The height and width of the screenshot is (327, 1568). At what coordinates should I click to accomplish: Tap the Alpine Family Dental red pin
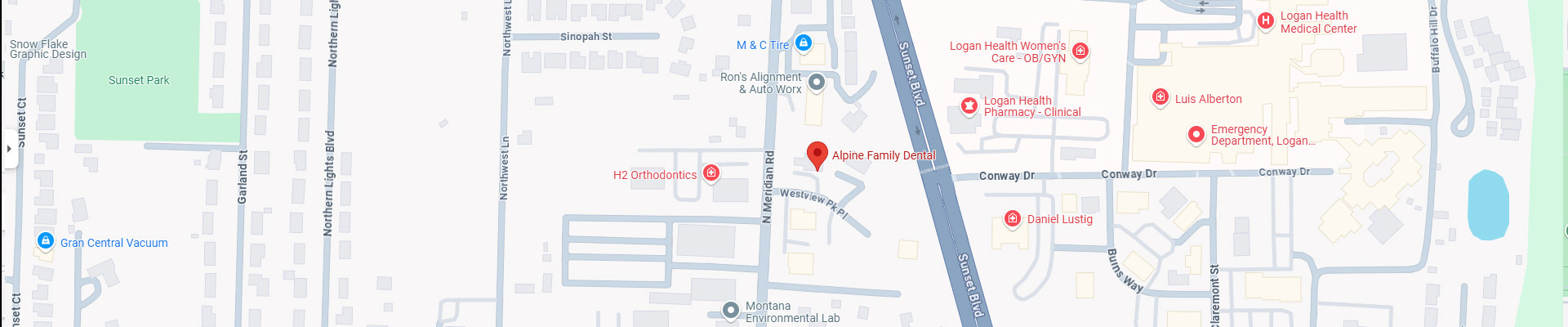(817, 154)
